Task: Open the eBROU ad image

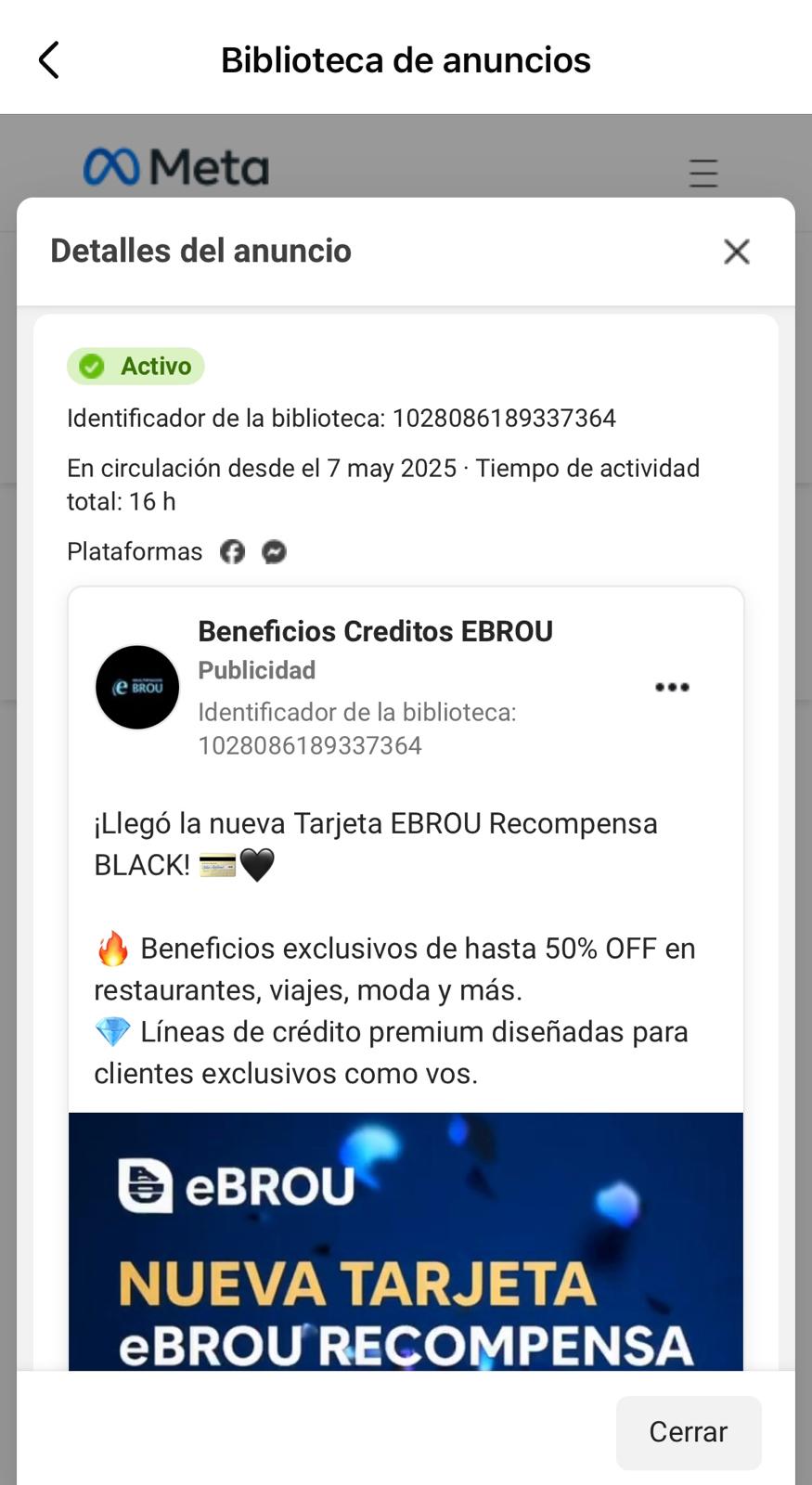Action: (x=406, y=1241)
